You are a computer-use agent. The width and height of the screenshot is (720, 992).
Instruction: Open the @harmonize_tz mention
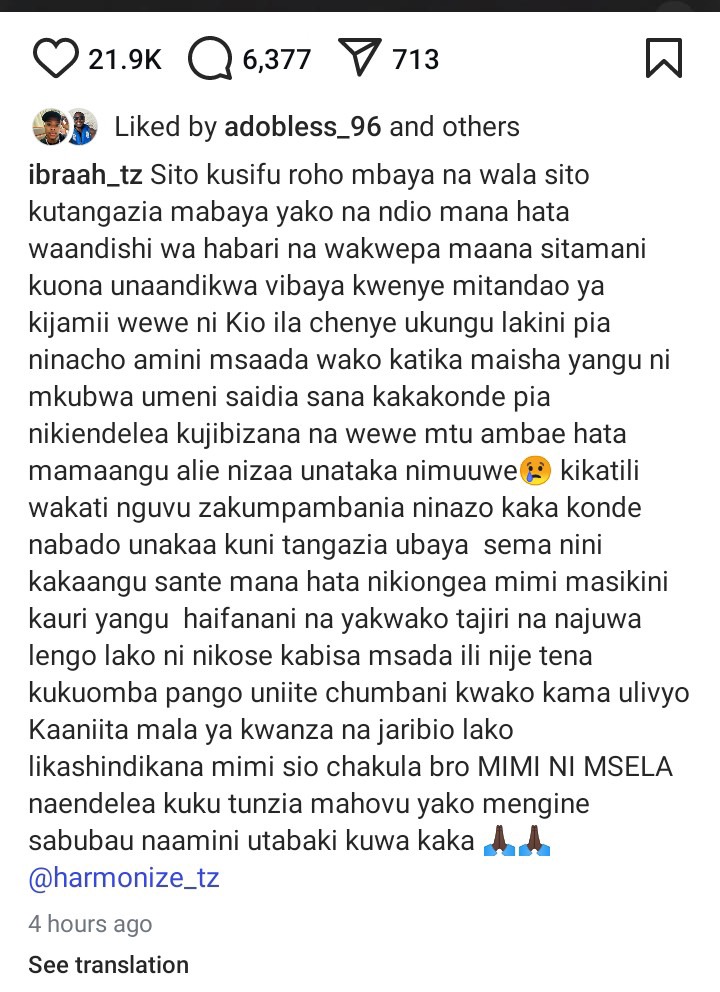click(124, 878)
